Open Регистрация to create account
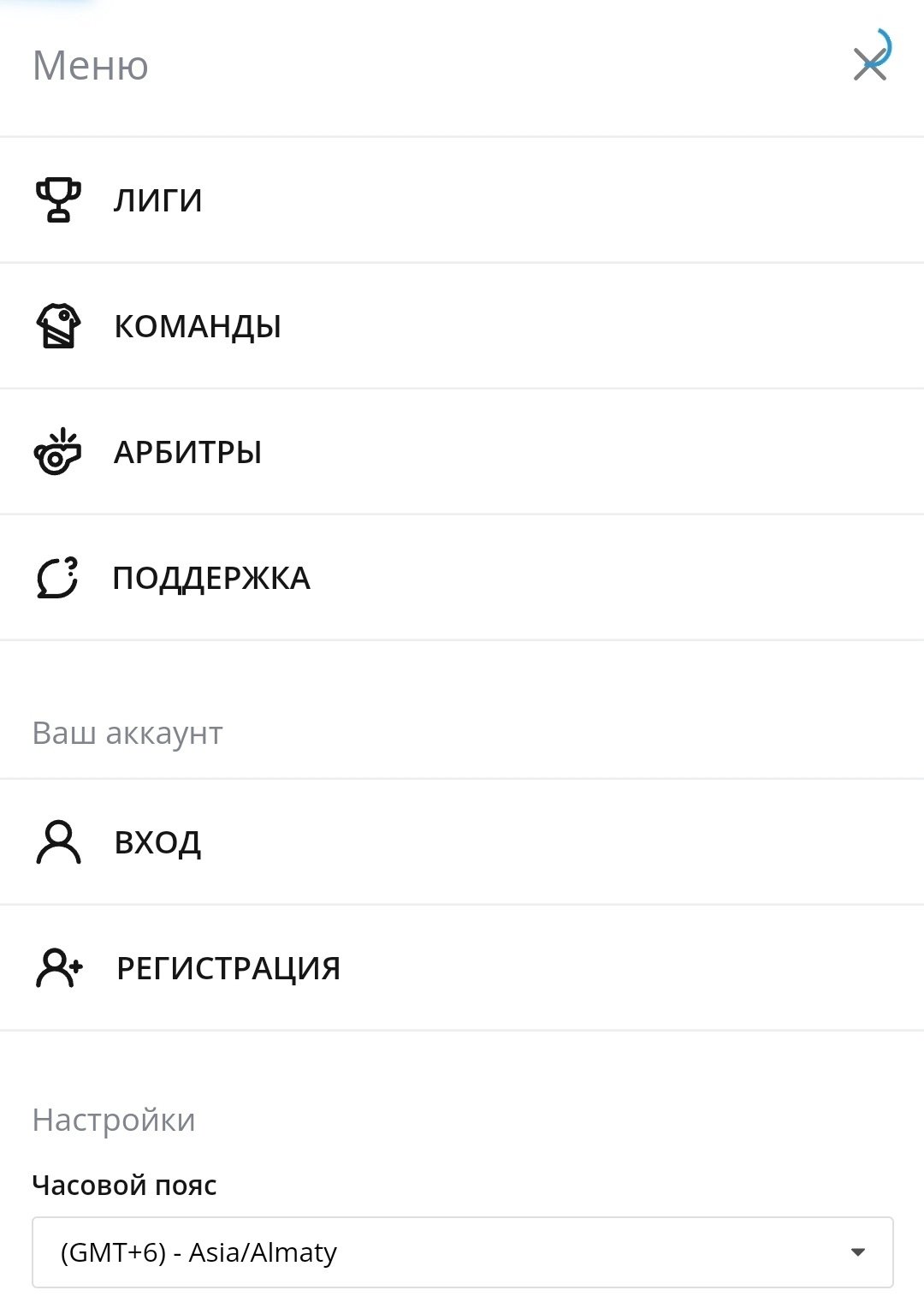The height and width of the screenshot is (1302, 924). tap(228, 968)
